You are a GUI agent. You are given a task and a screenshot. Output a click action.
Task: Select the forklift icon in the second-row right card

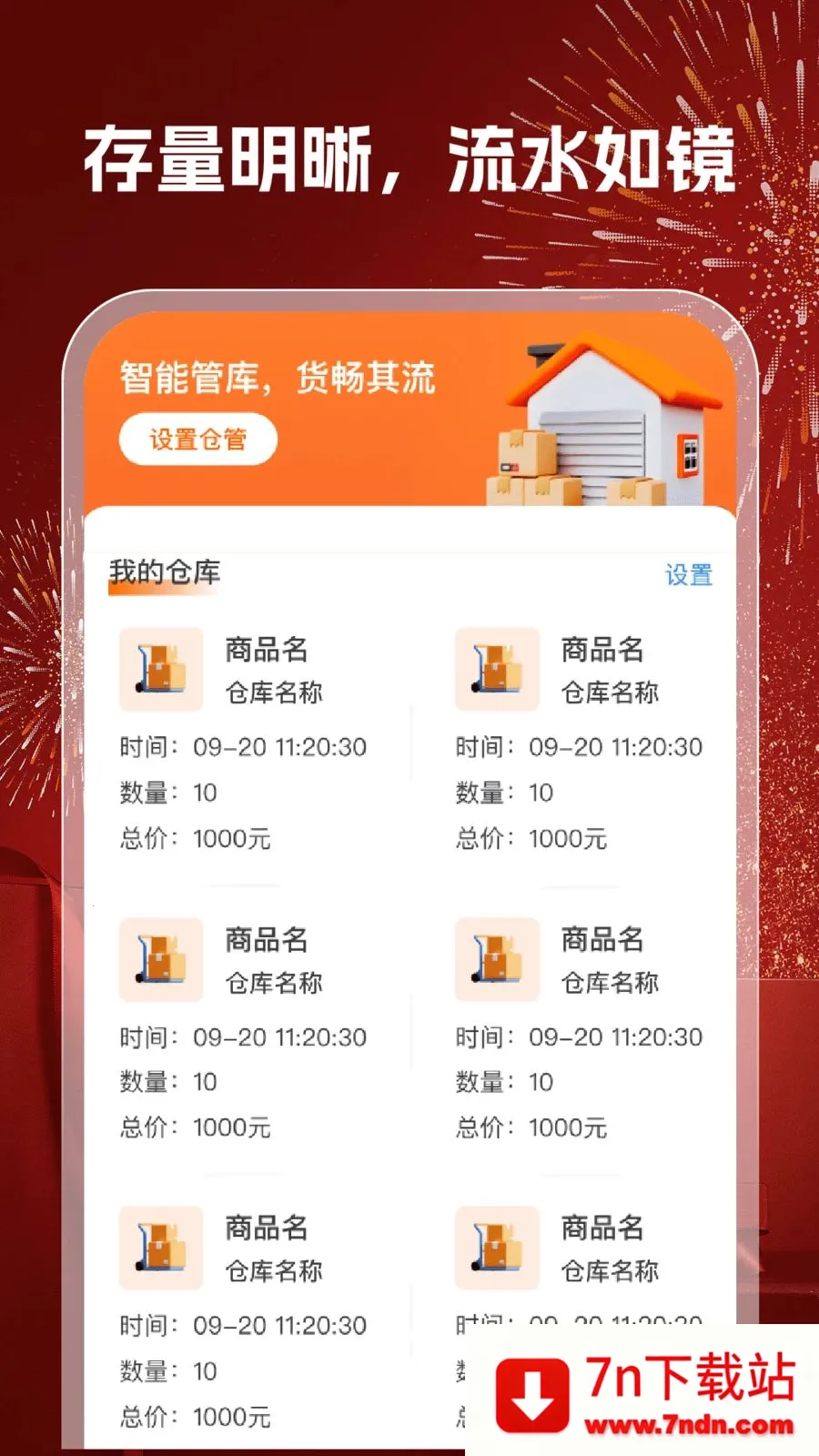pyautogui.click(x=496, y=960)
